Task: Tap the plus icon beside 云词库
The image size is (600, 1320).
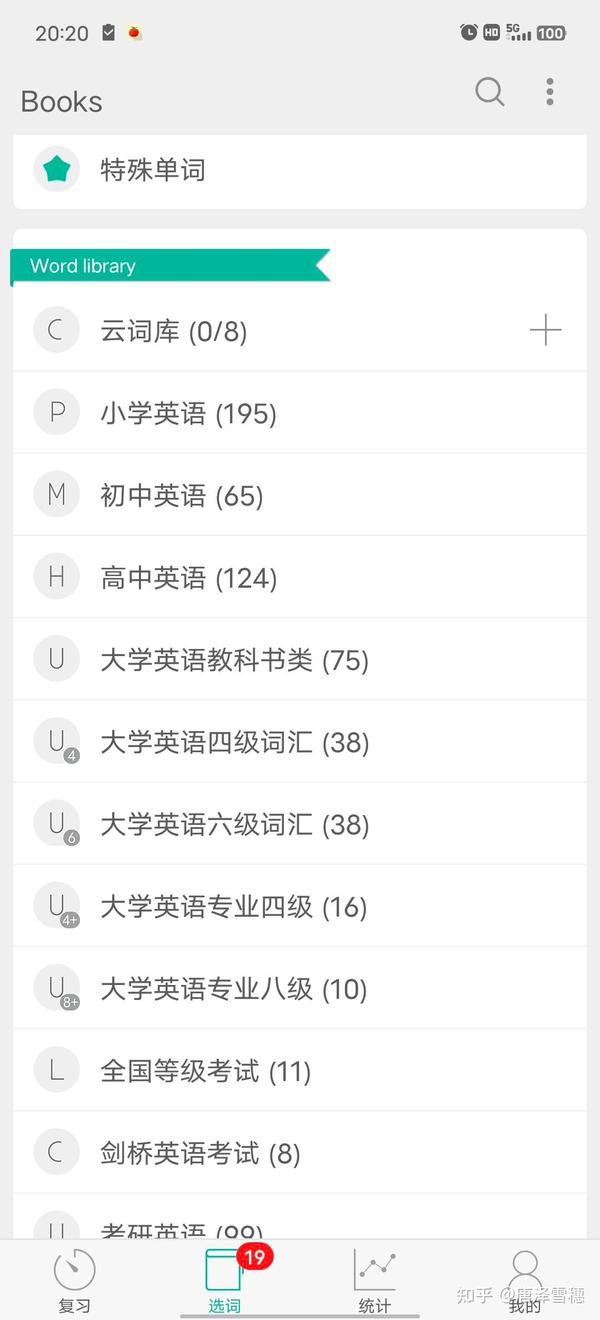Action: click(x=545, y=330)
